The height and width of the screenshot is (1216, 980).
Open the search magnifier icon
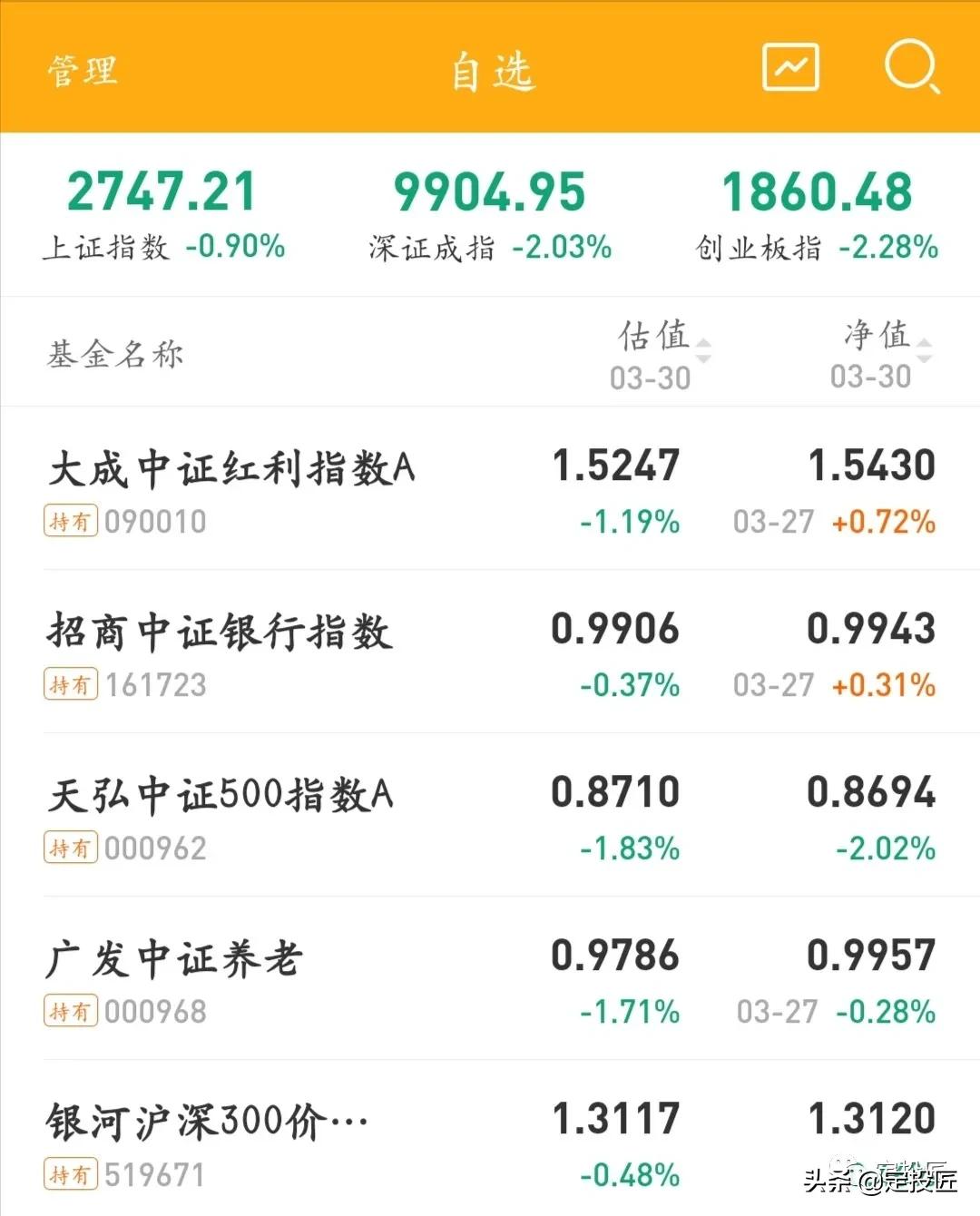pos(911,67)
